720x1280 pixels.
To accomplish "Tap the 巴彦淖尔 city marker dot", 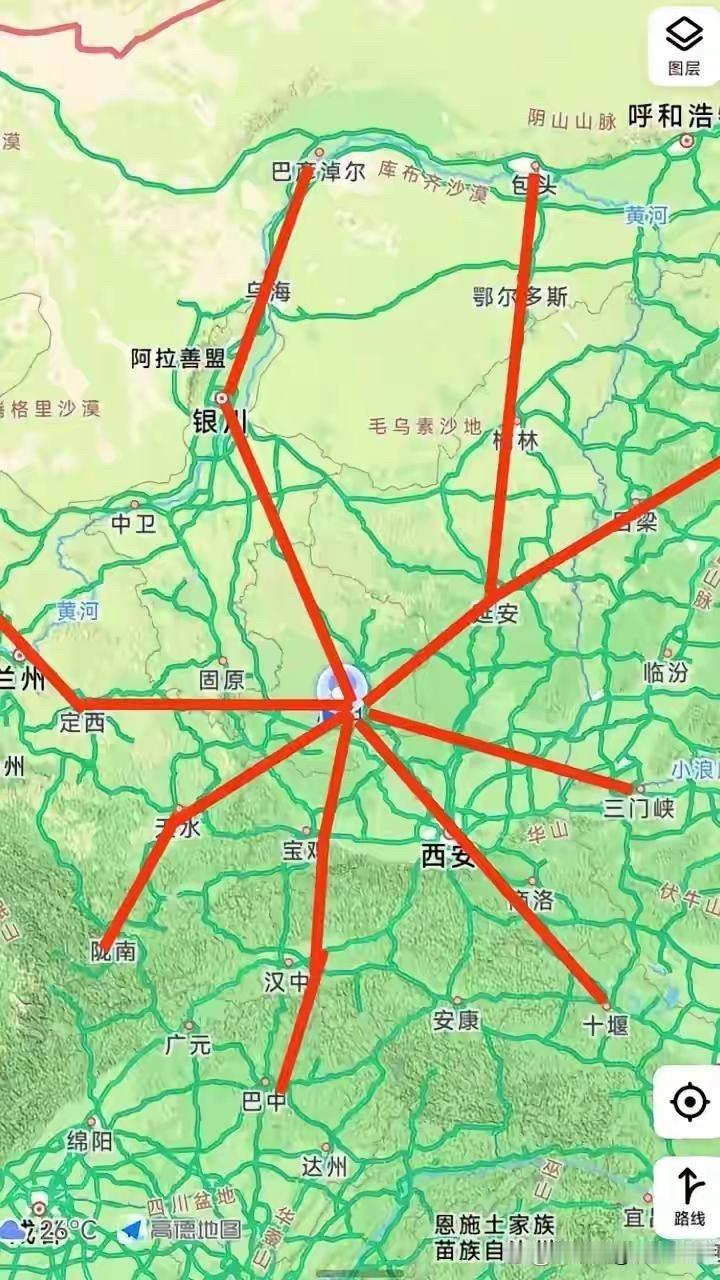I will 318,152.
